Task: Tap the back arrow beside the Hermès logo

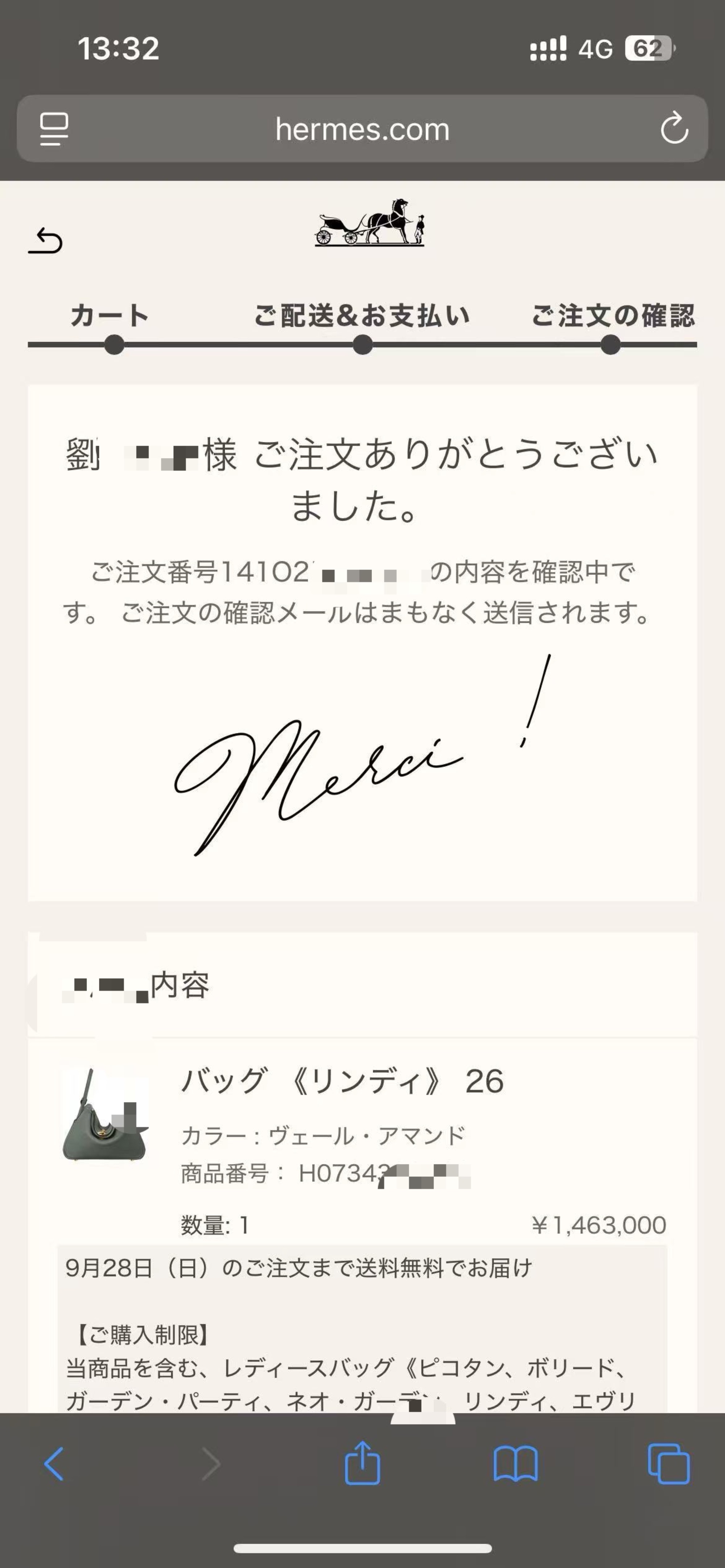Action: pos(45,241)
